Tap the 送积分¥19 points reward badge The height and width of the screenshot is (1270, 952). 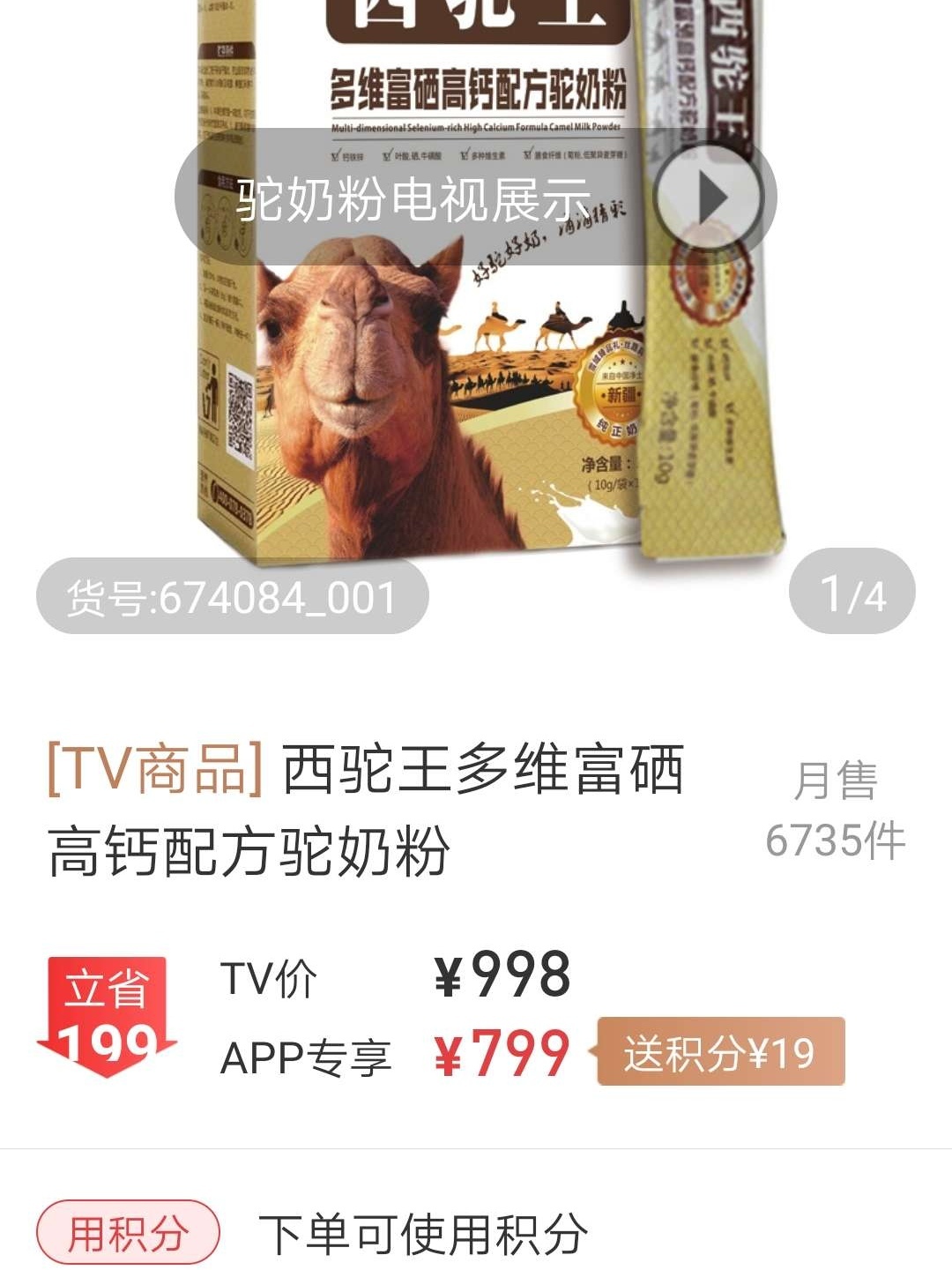point(720,1052)
